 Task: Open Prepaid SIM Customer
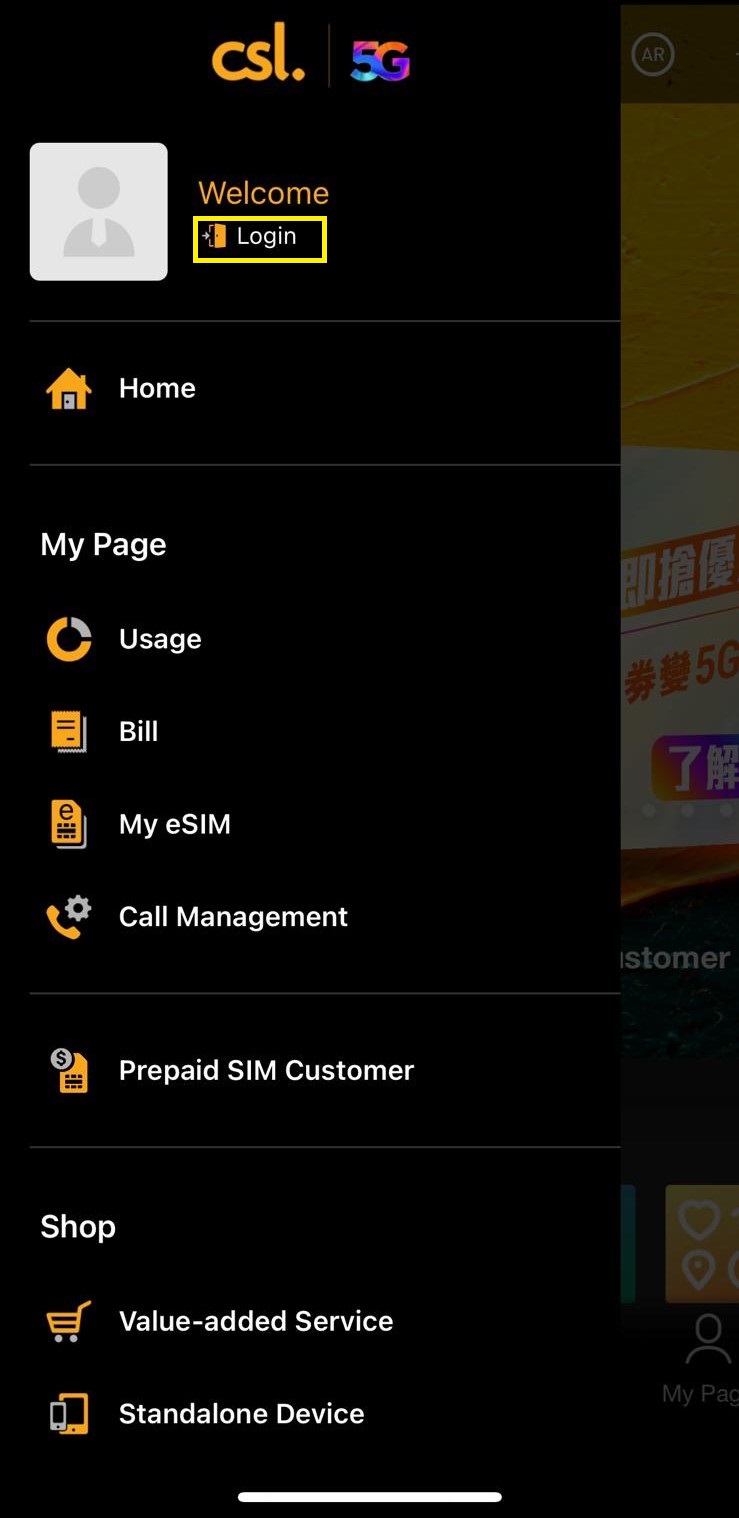[x=325, y=1071]
